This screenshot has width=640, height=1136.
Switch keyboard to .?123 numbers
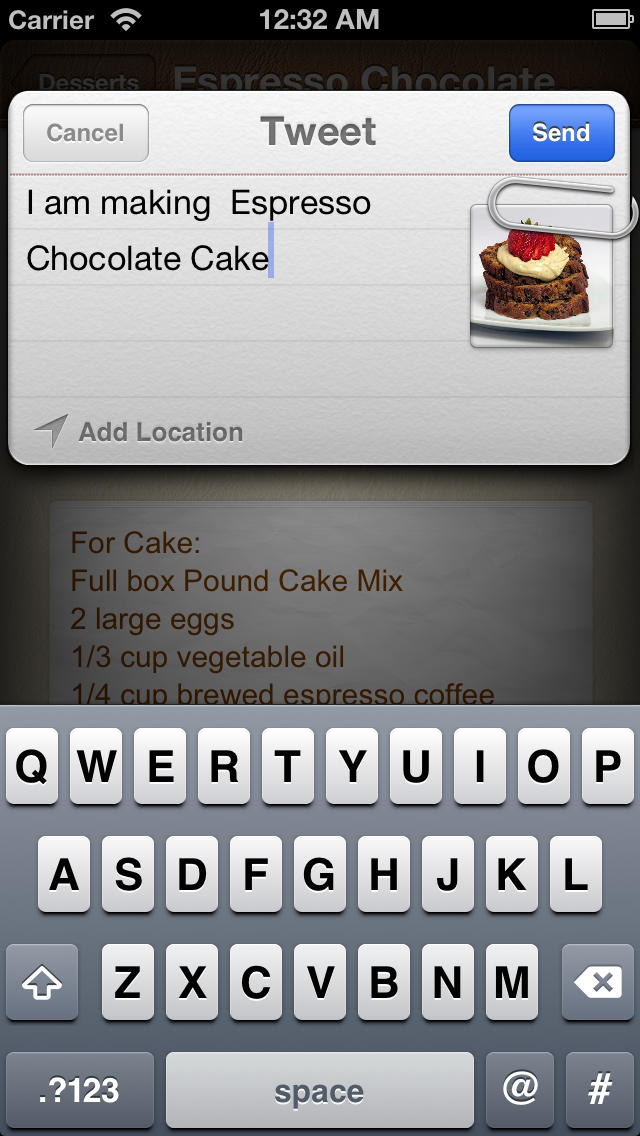click(x=80, y=1090)
